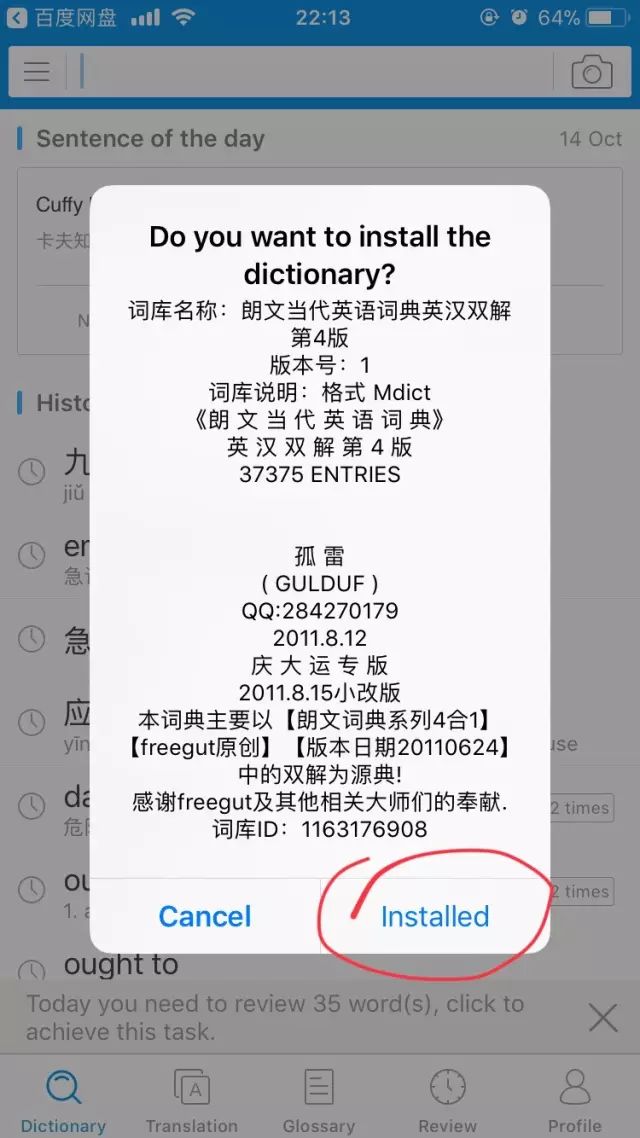The height and width of the screenshot is (1138, 640).
Task: Tap the dictionary search field
Action: [315, 72]
